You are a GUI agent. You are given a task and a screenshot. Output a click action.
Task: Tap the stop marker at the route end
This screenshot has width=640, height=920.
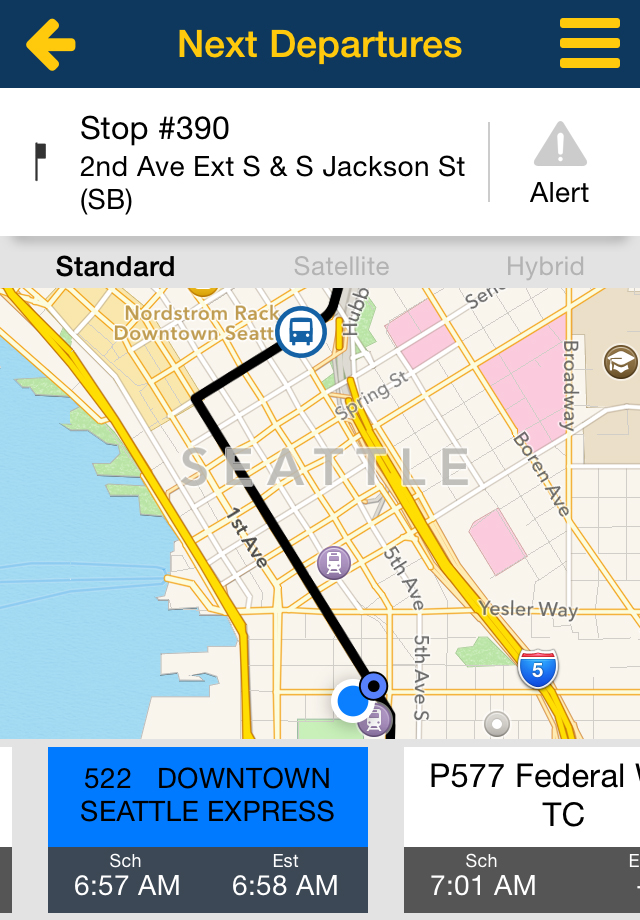coord(374,685)
